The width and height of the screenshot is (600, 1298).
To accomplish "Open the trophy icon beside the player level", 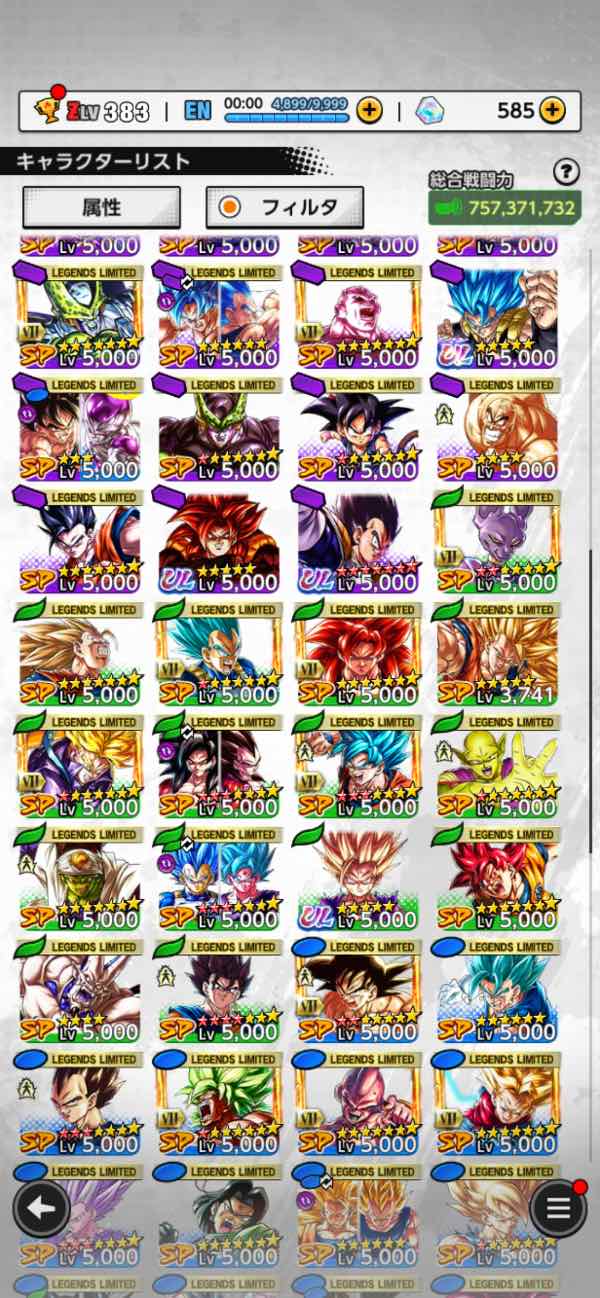I will coord(43,110).
